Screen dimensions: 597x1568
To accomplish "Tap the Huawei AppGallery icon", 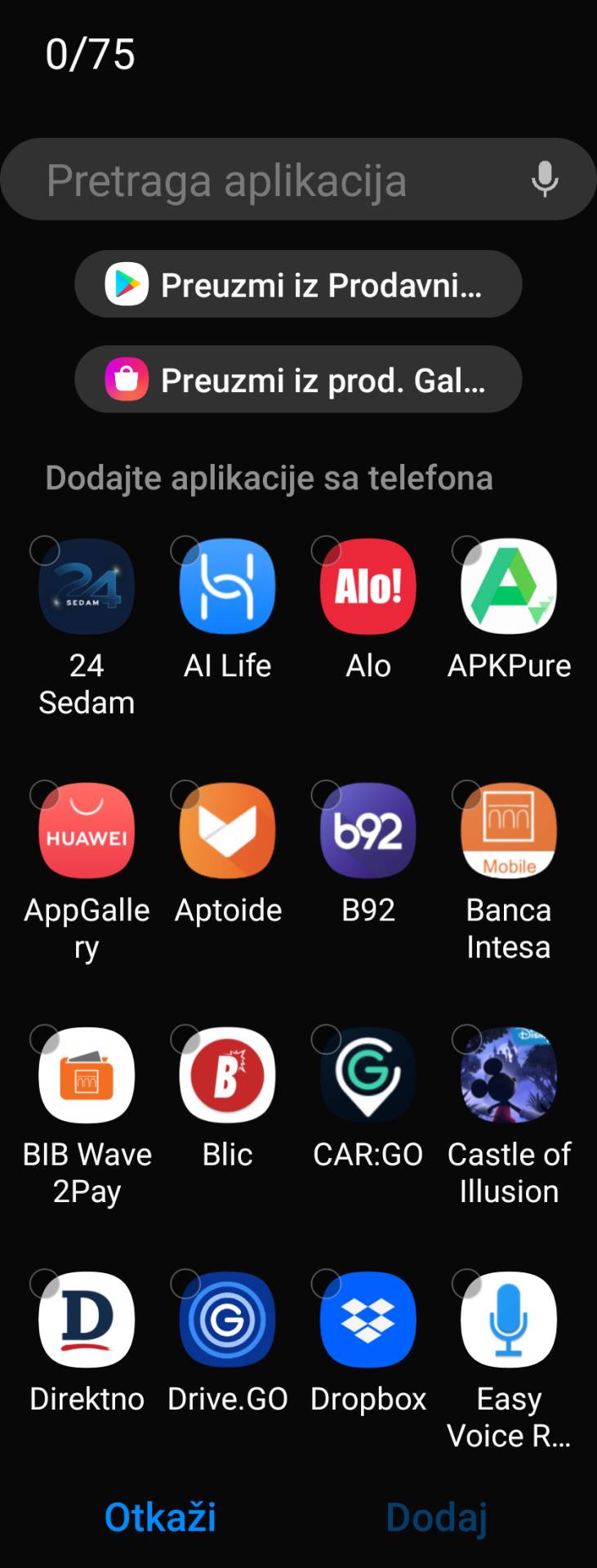I will pos(87,831).
